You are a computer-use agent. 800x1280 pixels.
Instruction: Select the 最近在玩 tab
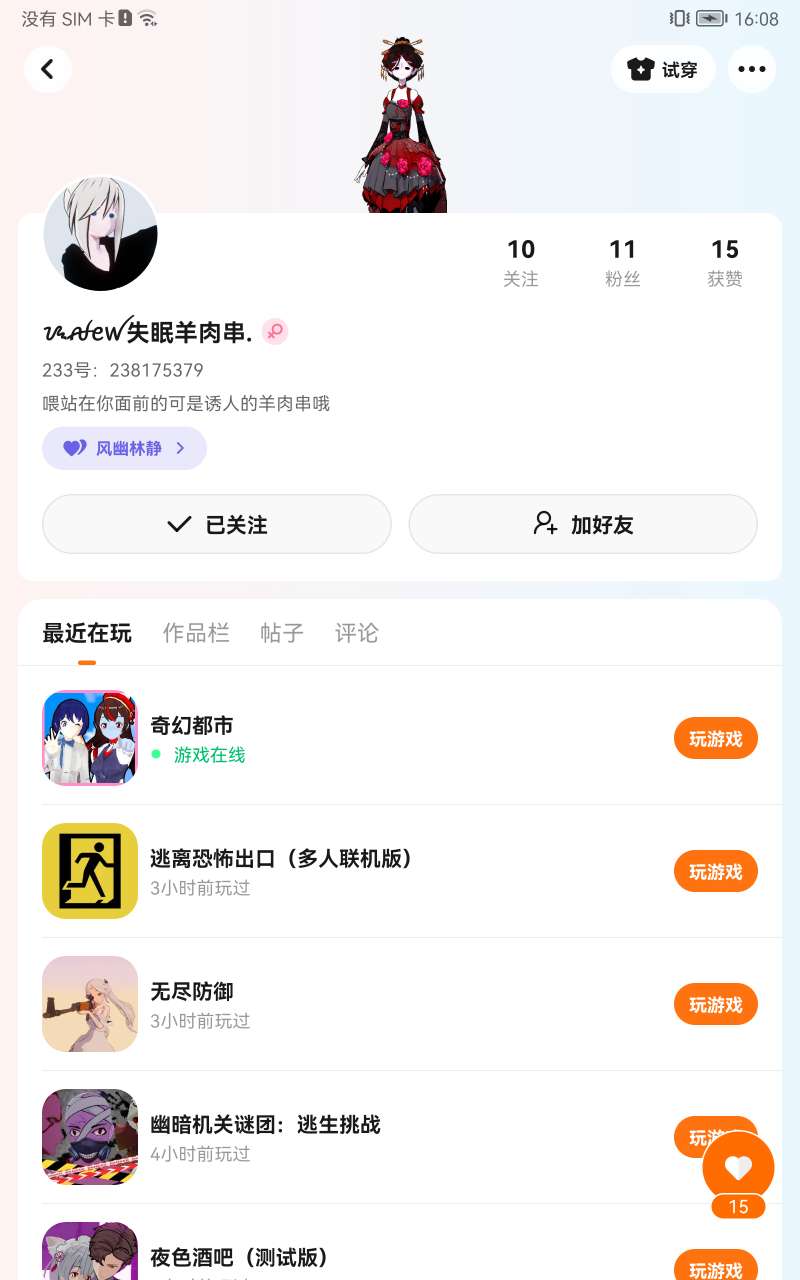click(87, 633)
